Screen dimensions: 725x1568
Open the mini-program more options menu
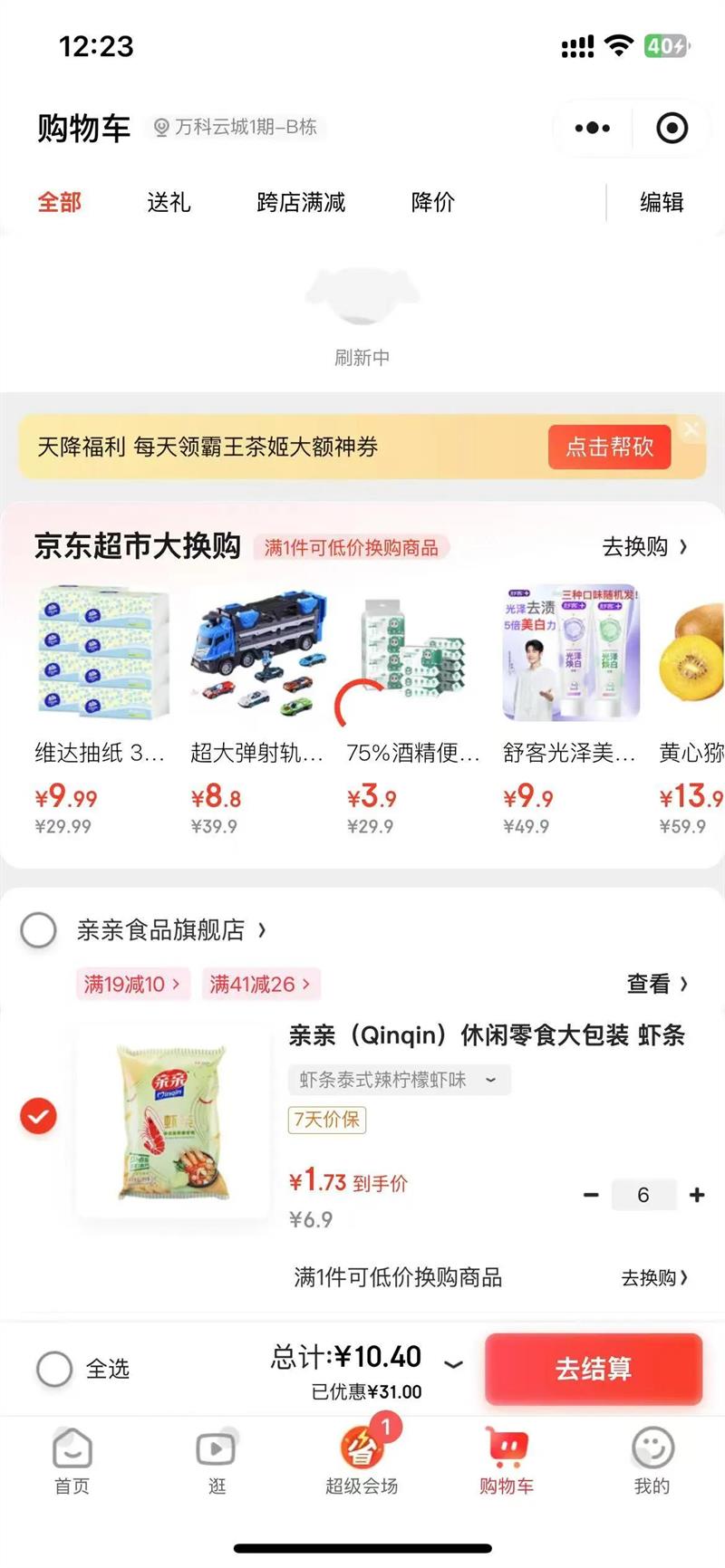(593, 128)
